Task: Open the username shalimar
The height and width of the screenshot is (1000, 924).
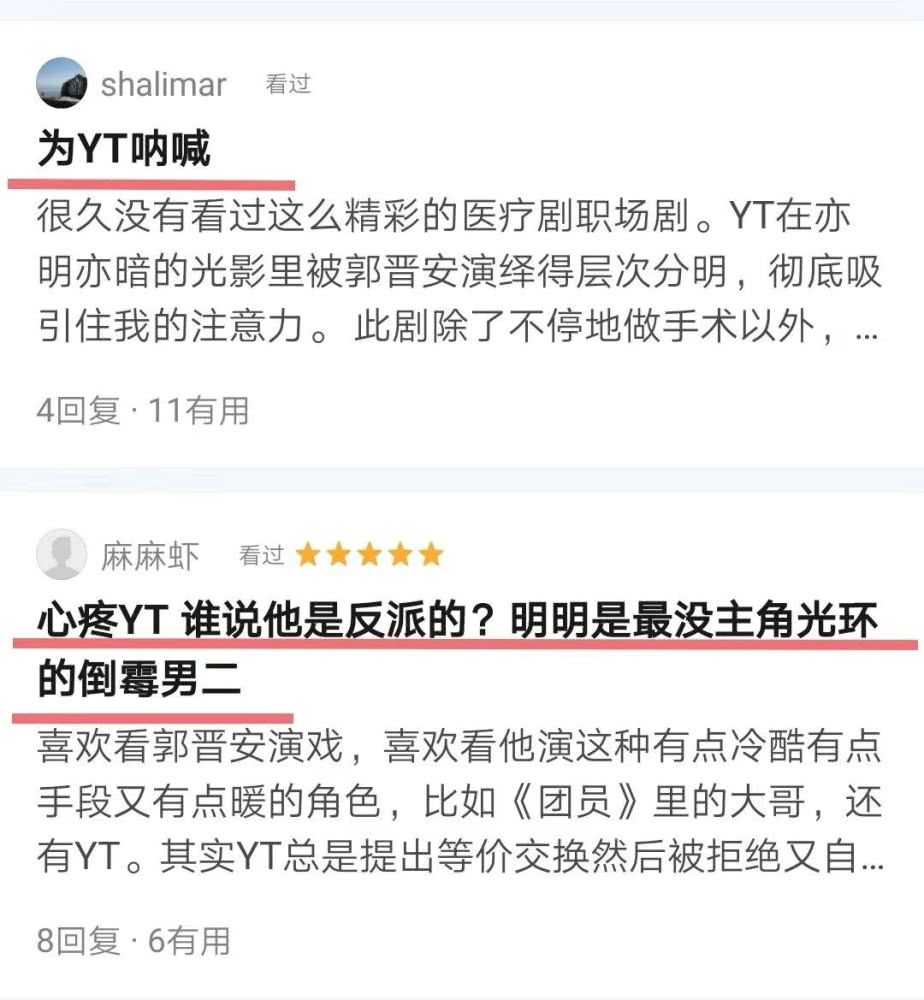Action: pos(163,84)
